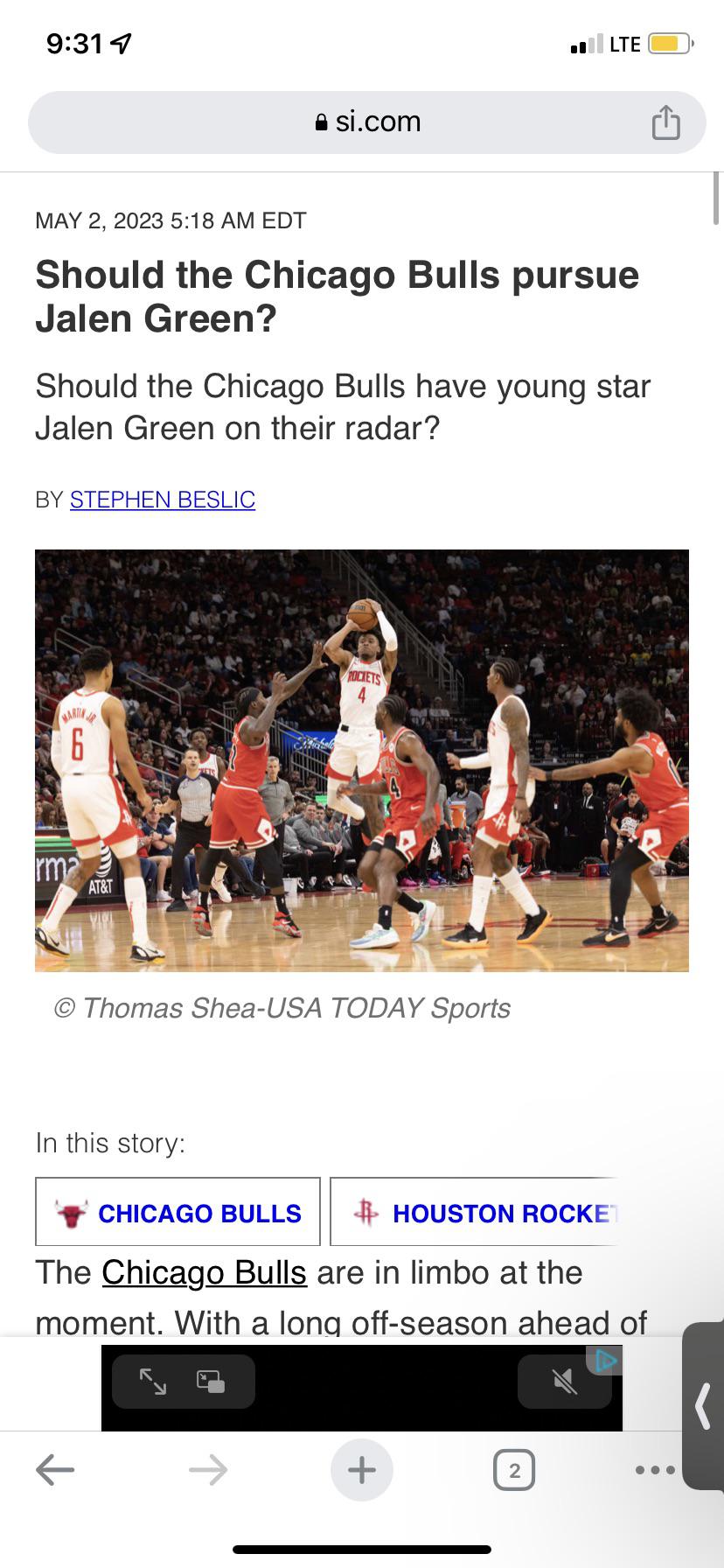View the two open tabs
This screenshot has width=724, height=1568.
coord(514,1470)
